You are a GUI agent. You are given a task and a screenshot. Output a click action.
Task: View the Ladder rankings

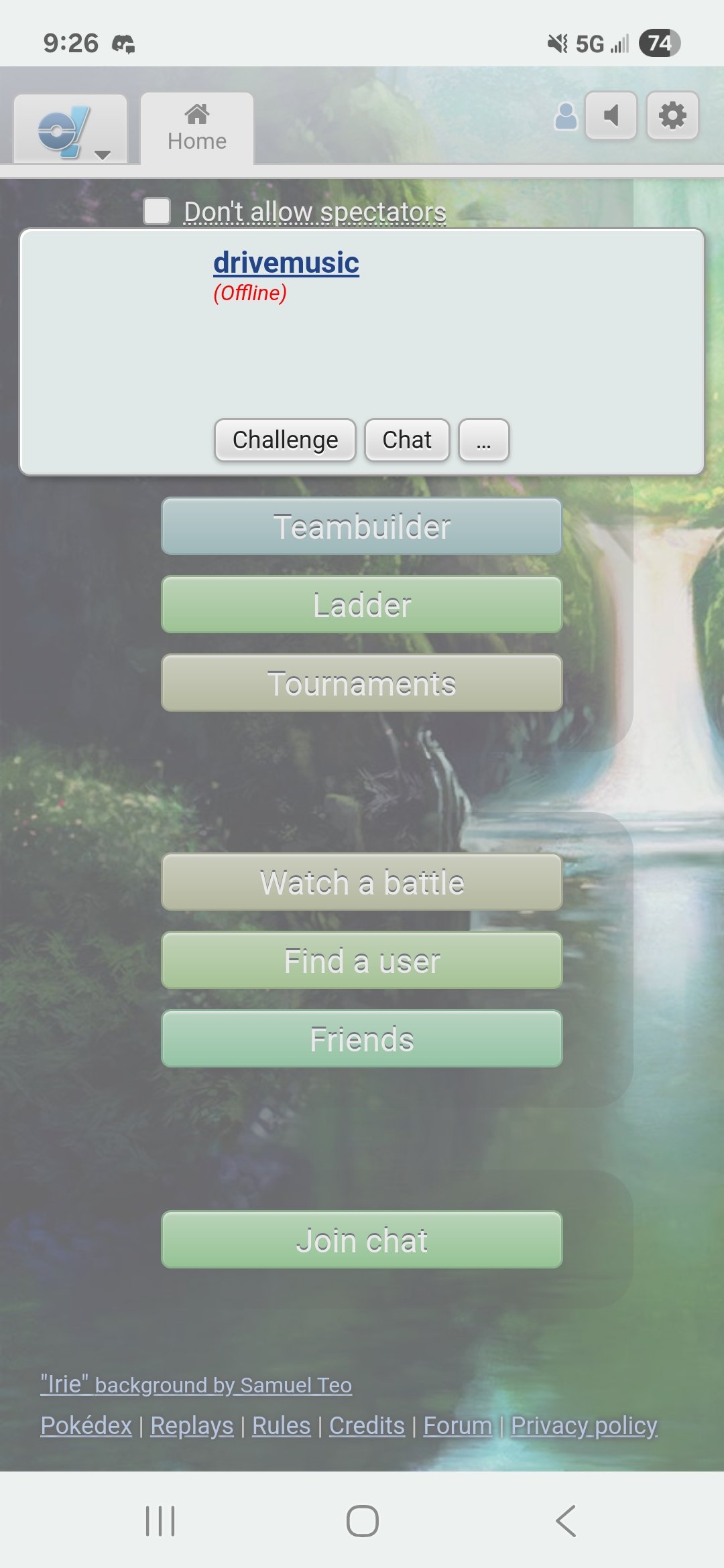362,604
